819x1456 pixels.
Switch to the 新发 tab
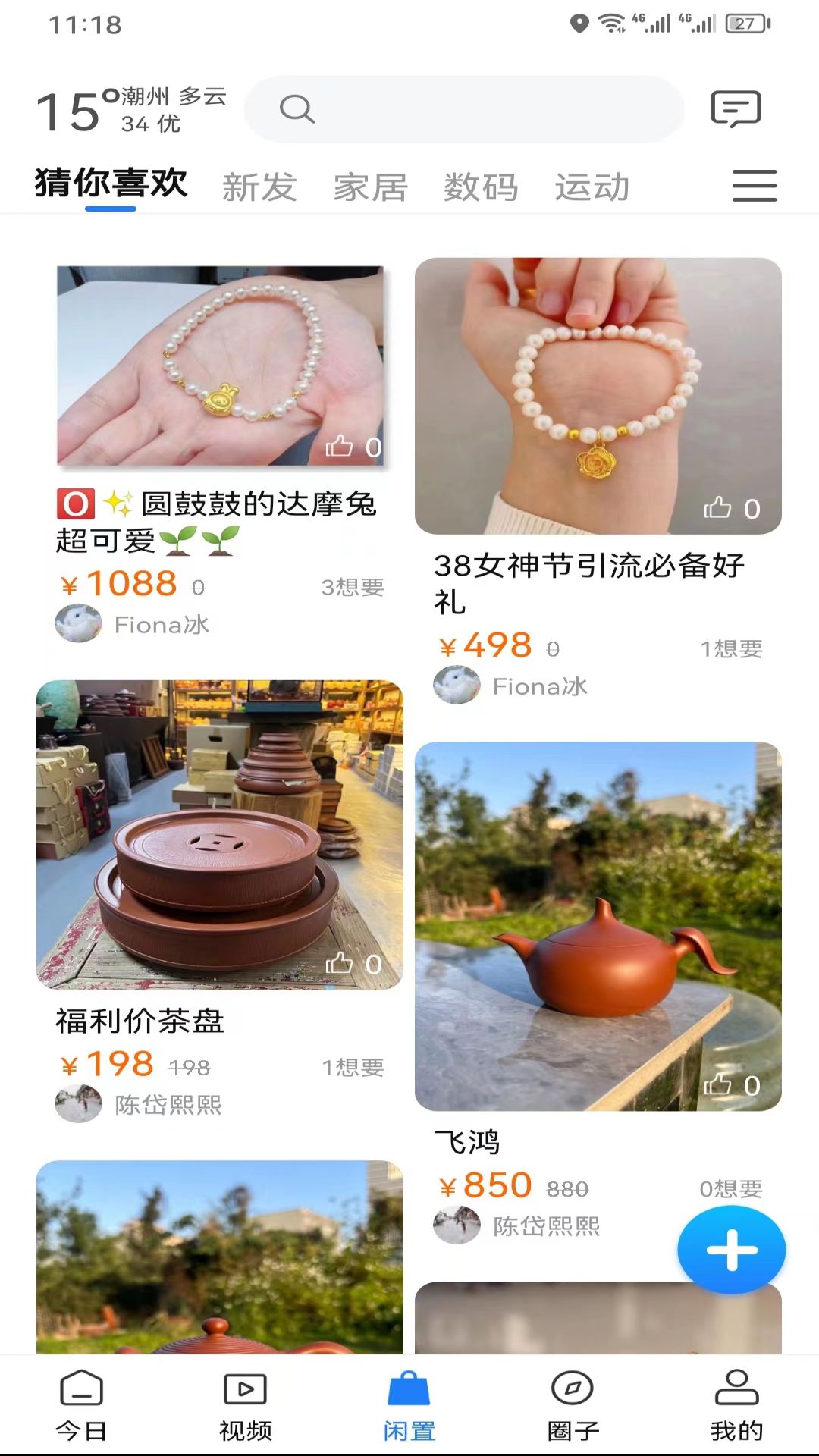coord(260,186)
